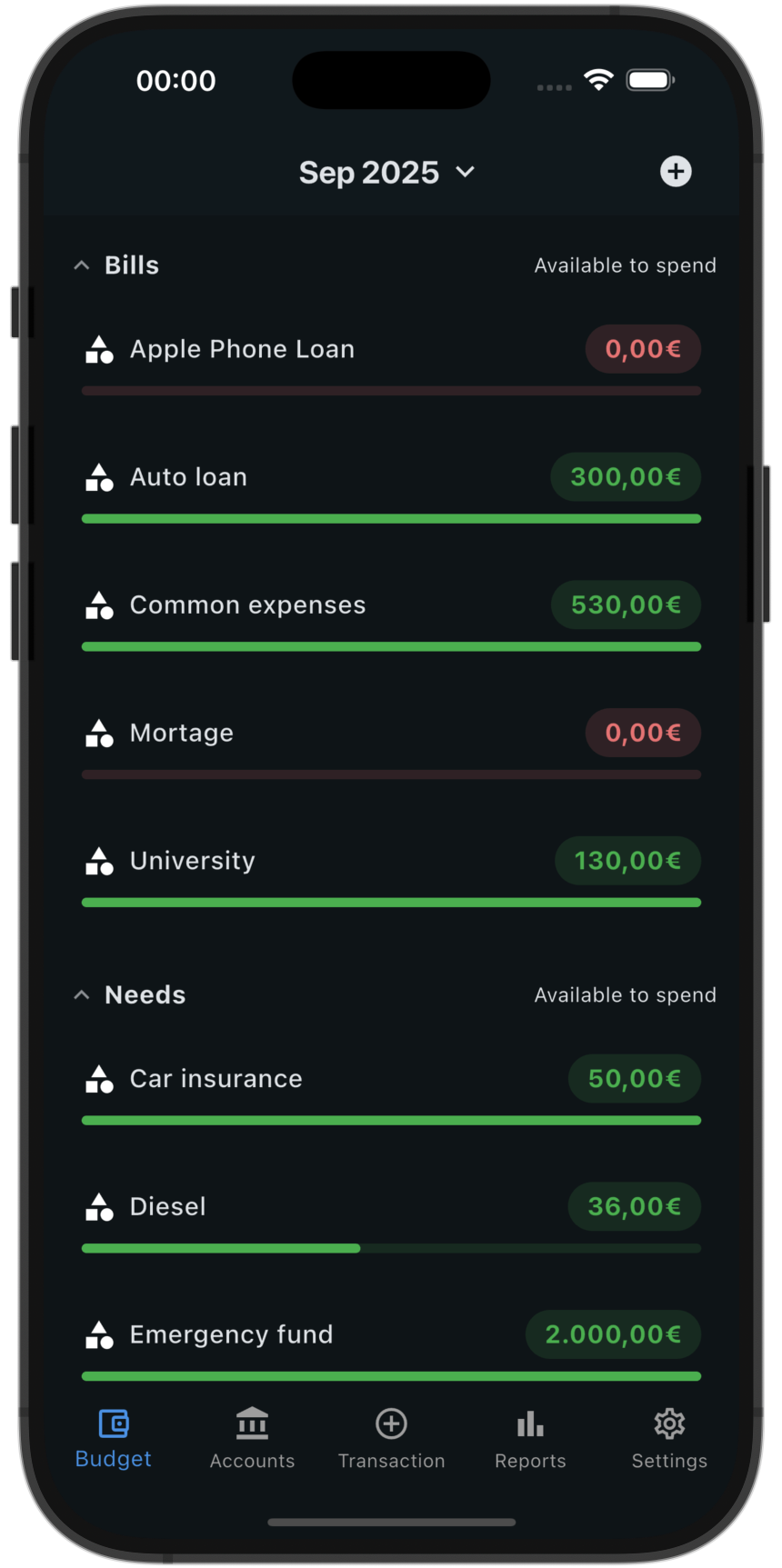Click the category icon beside Apple Phone Loan
Screen dimensions: 782x1568
click(x=99, y=348)
